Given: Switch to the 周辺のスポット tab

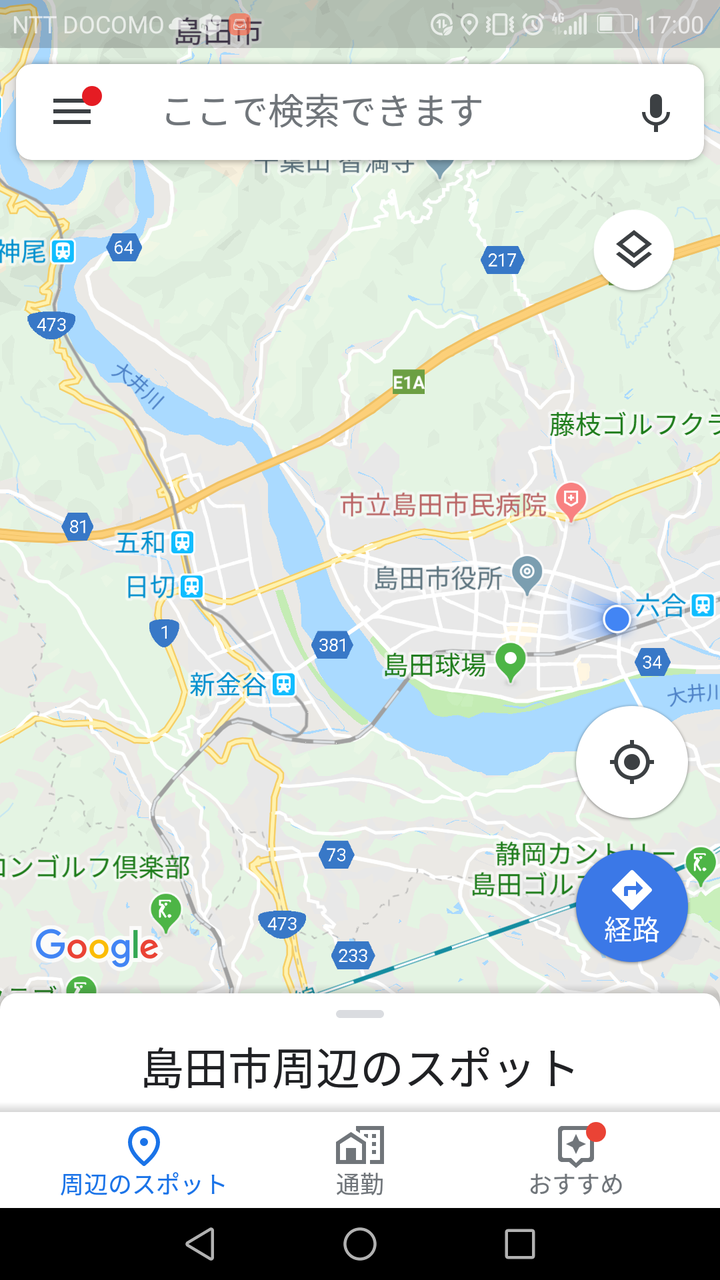Looking at the screenshot, I should tap(143, 1160).
